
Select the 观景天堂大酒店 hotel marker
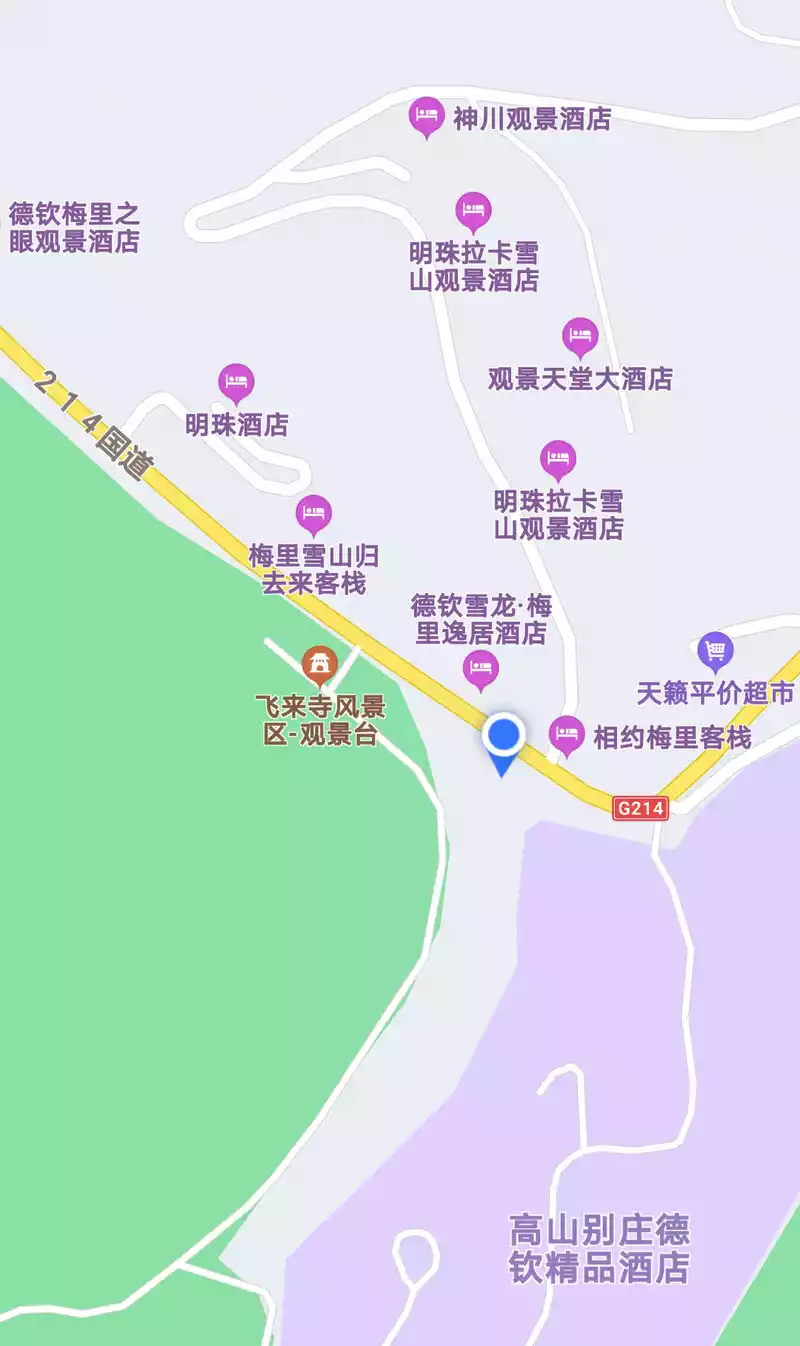pos(580,336)
